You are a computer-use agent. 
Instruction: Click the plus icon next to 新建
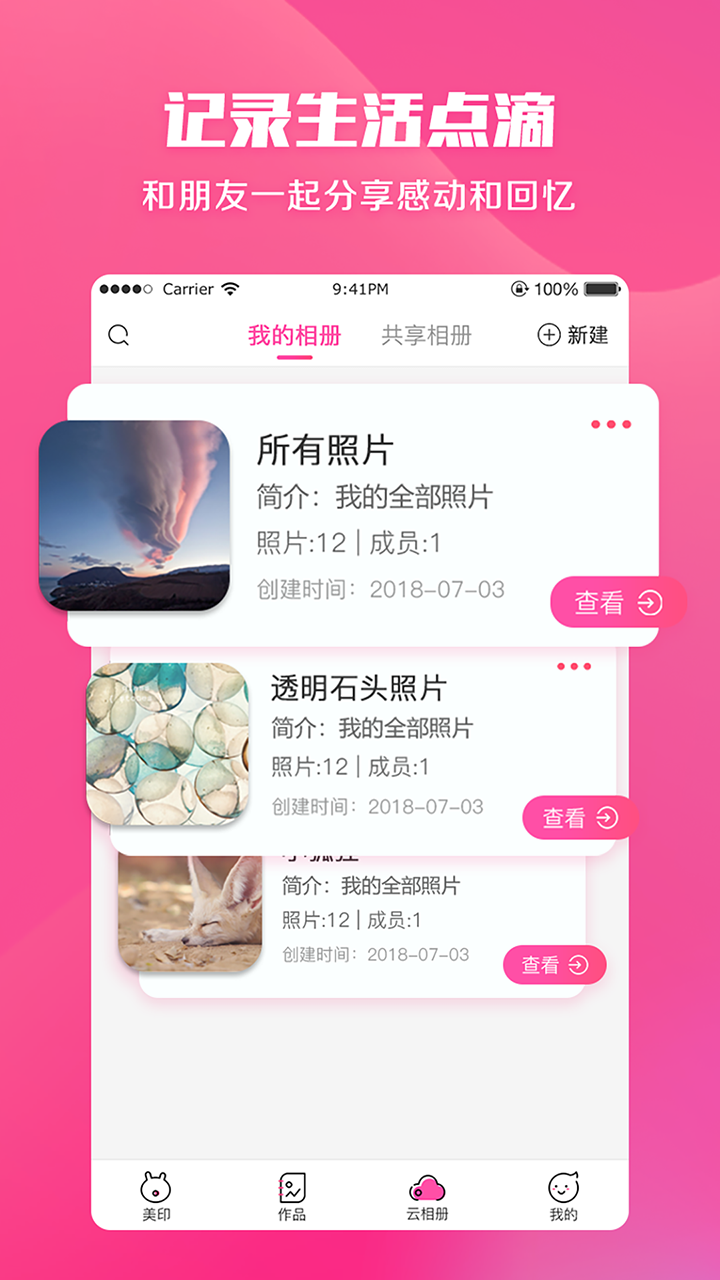[548, 335]
